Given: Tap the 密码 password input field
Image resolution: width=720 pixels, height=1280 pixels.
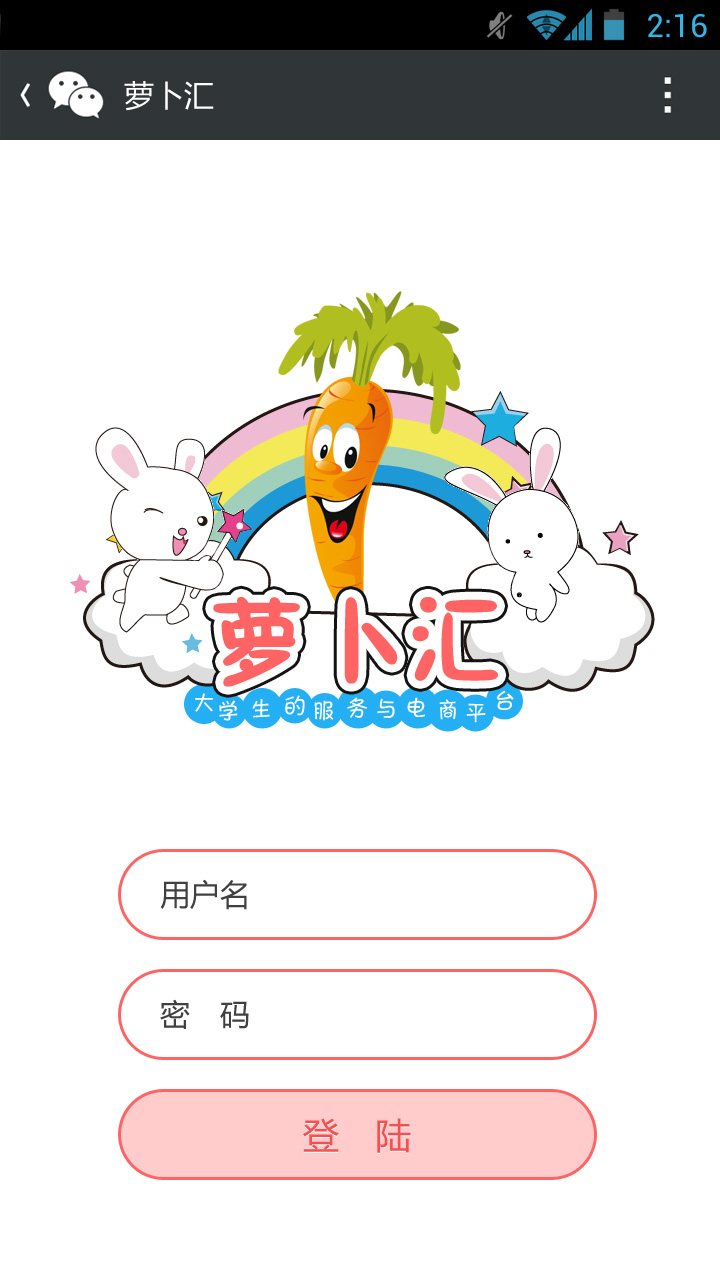Looking at the screenshot, I should tap(357, 1014).
